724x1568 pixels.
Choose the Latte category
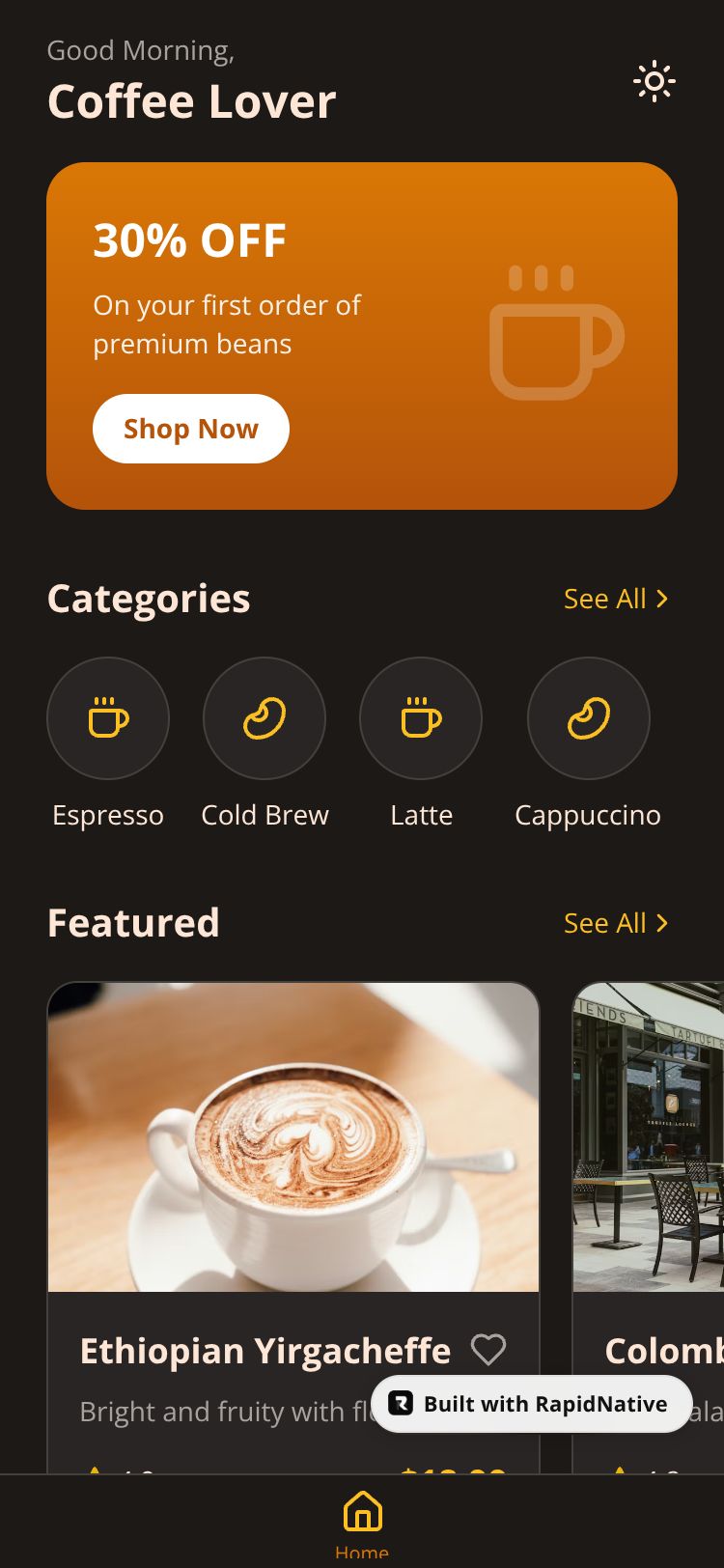click(x=421, y=718)
